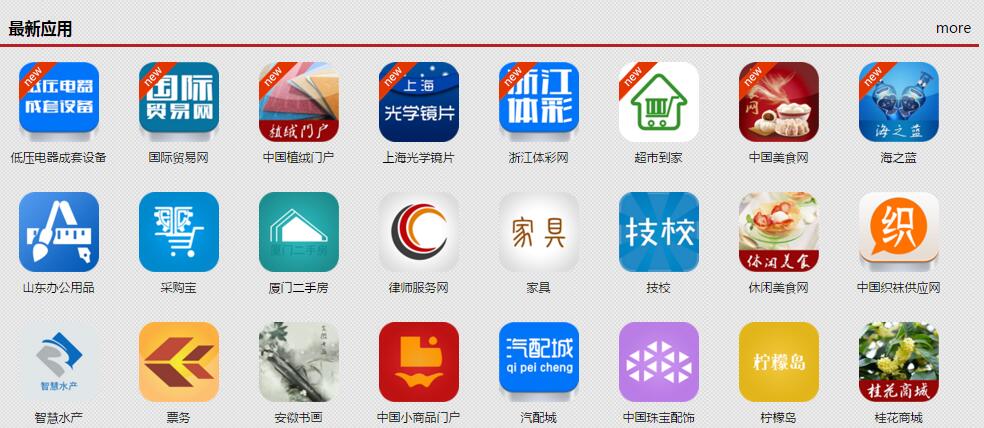Image resolution: width=984 pixels, height=428 pixels.
Task: Launch 山东办公用品 app
Action: 59,232
